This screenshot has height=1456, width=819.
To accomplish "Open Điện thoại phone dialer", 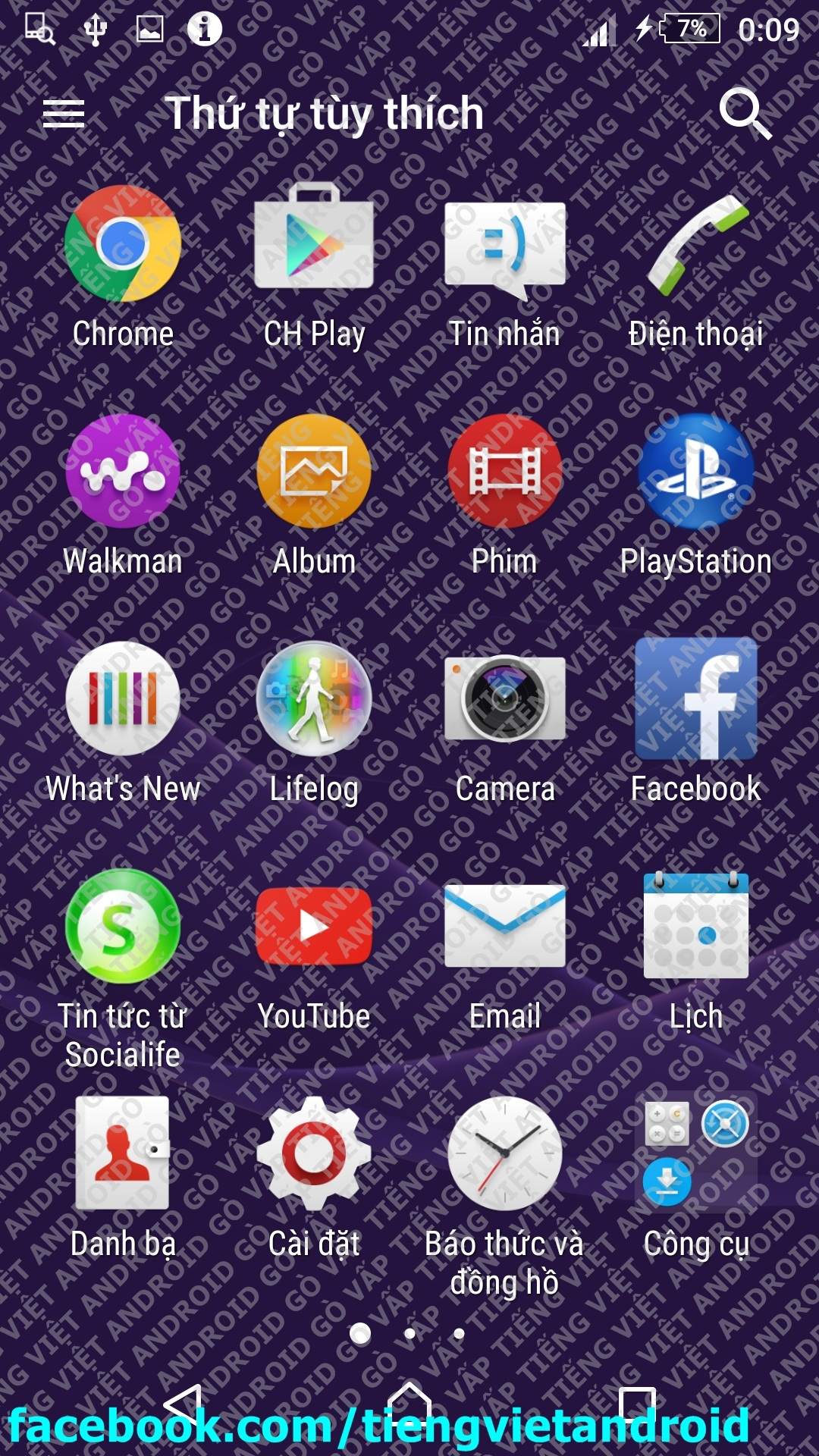I will 696,244.
